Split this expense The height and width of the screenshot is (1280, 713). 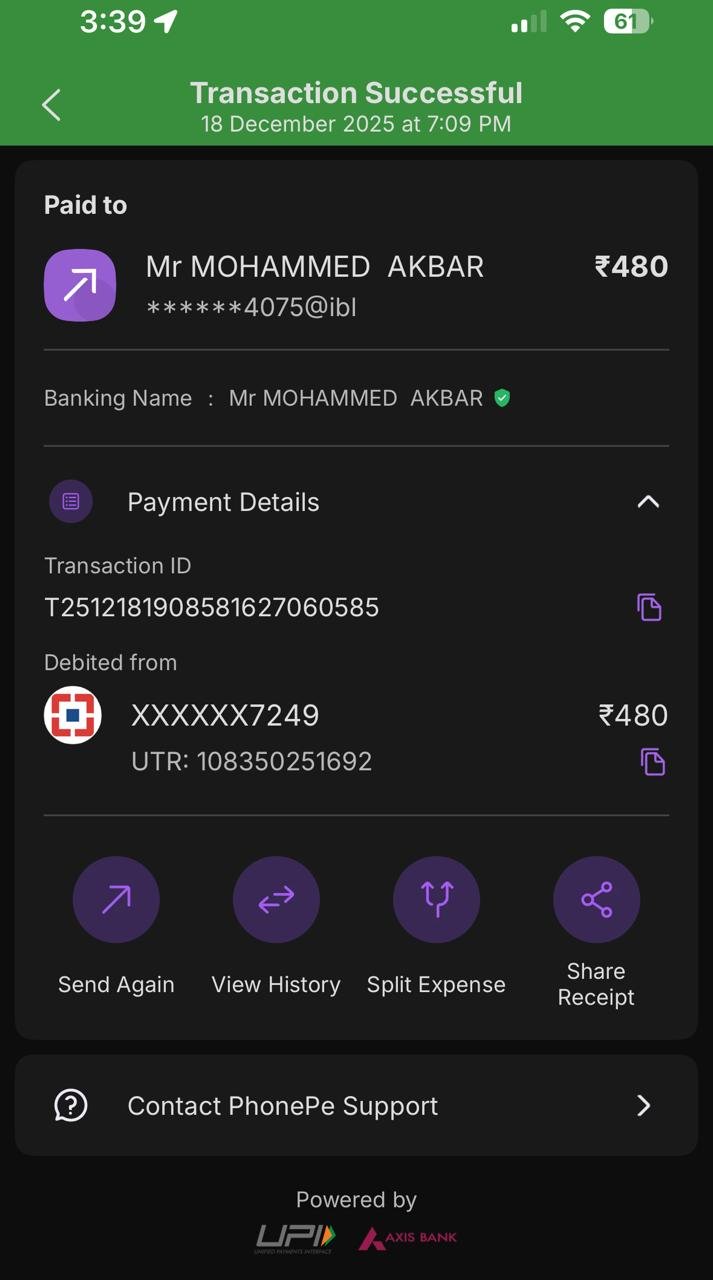pyautogui.click(x=436, y=900)
